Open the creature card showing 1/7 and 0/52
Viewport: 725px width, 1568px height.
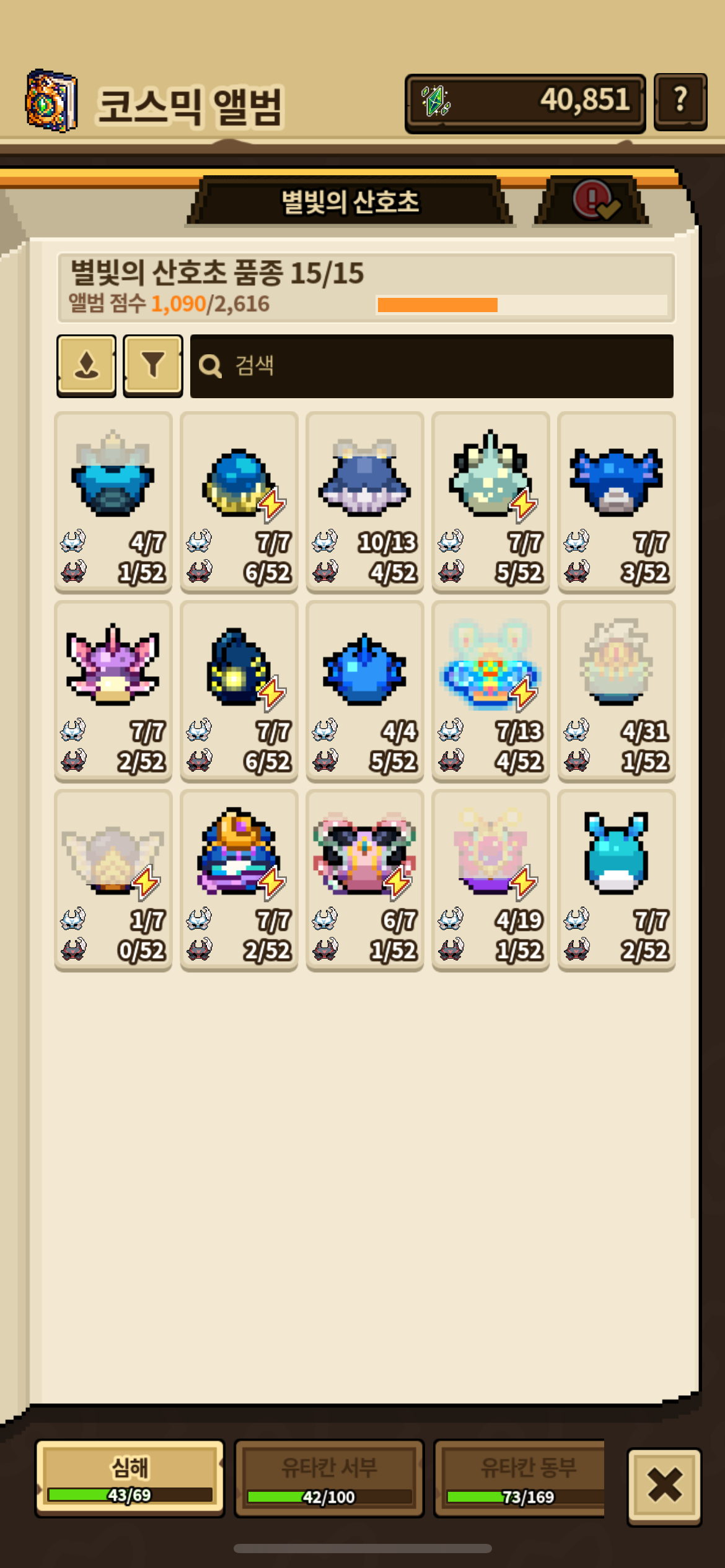pyautogui.click(x=113, y=879)
